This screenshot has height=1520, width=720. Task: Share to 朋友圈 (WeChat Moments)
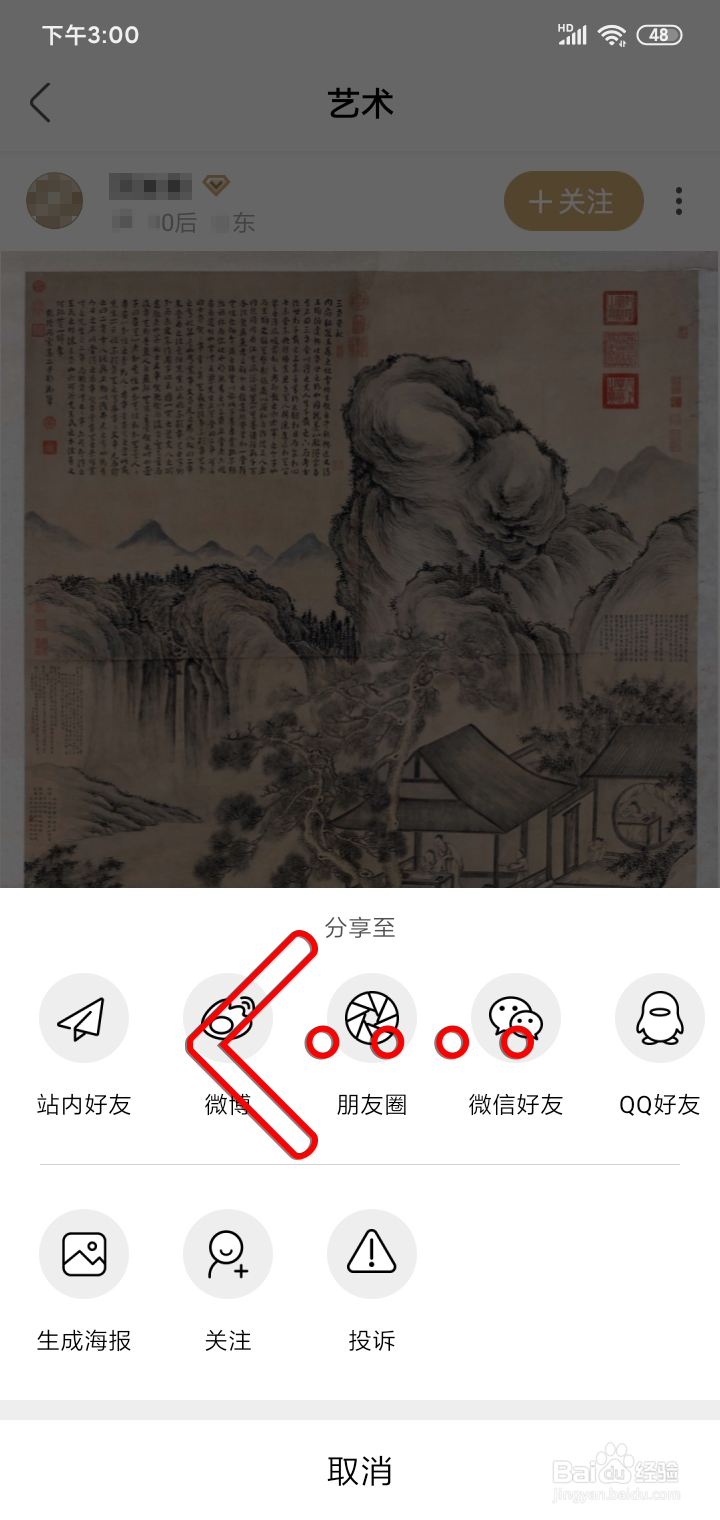point(371,1017)
